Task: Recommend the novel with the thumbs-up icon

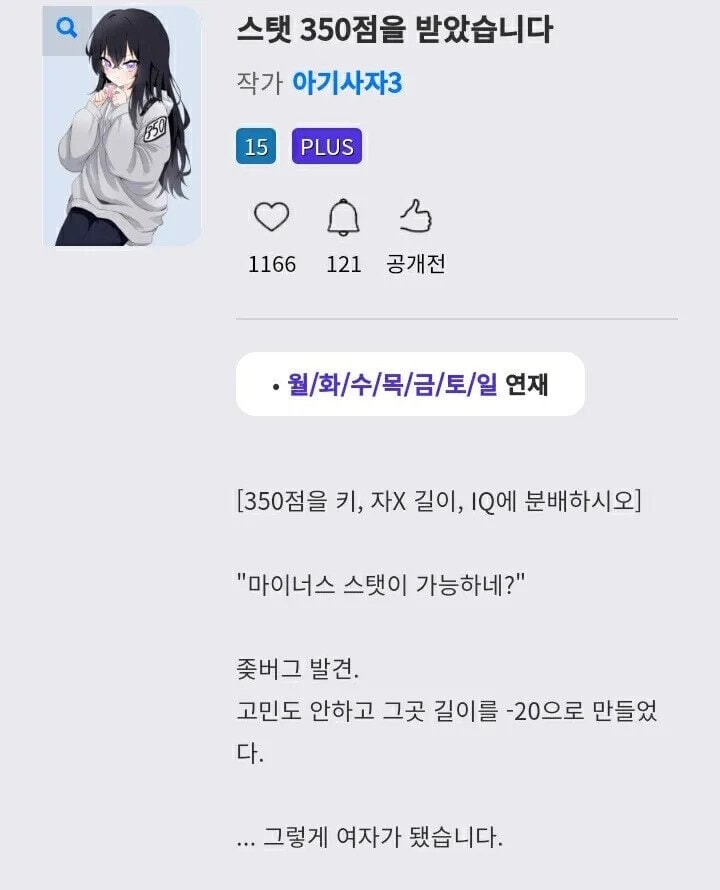Action: coord(414,215)
